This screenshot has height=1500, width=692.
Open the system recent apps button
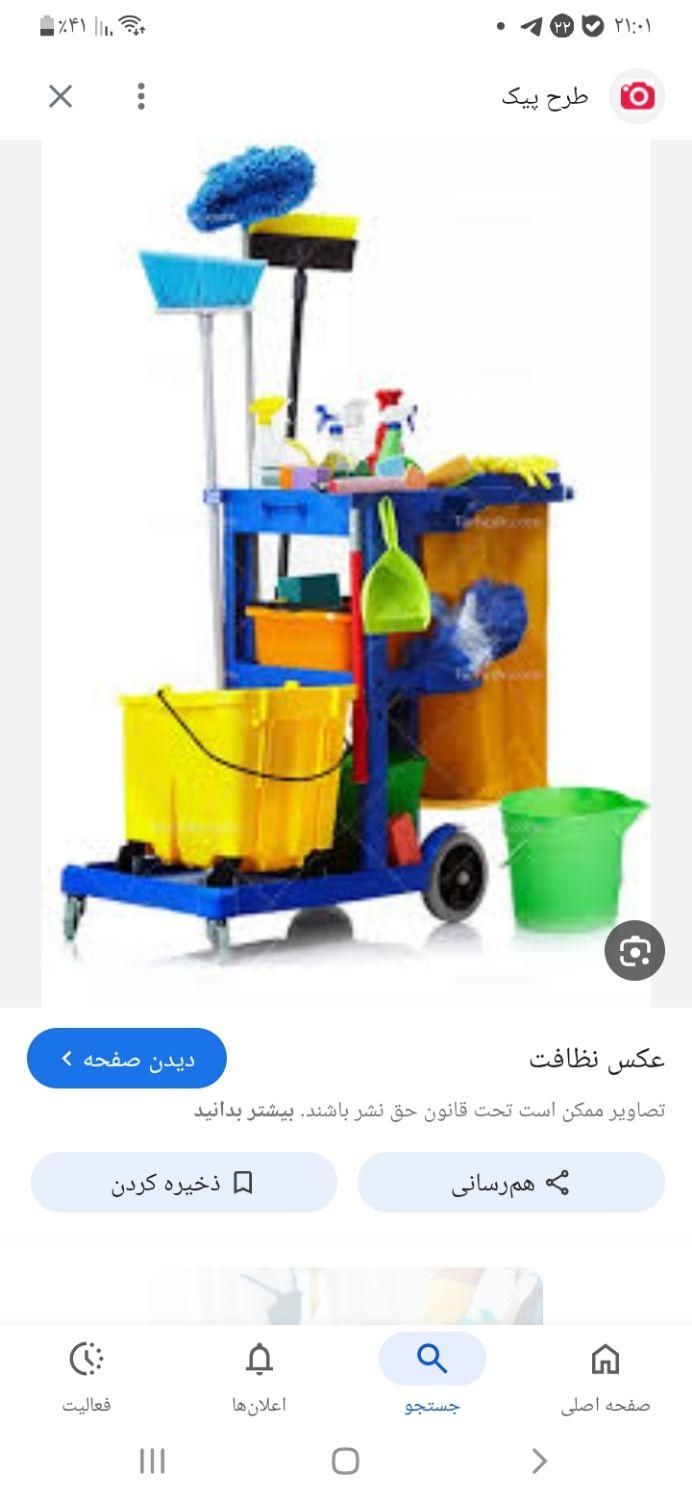[152, 1461]
